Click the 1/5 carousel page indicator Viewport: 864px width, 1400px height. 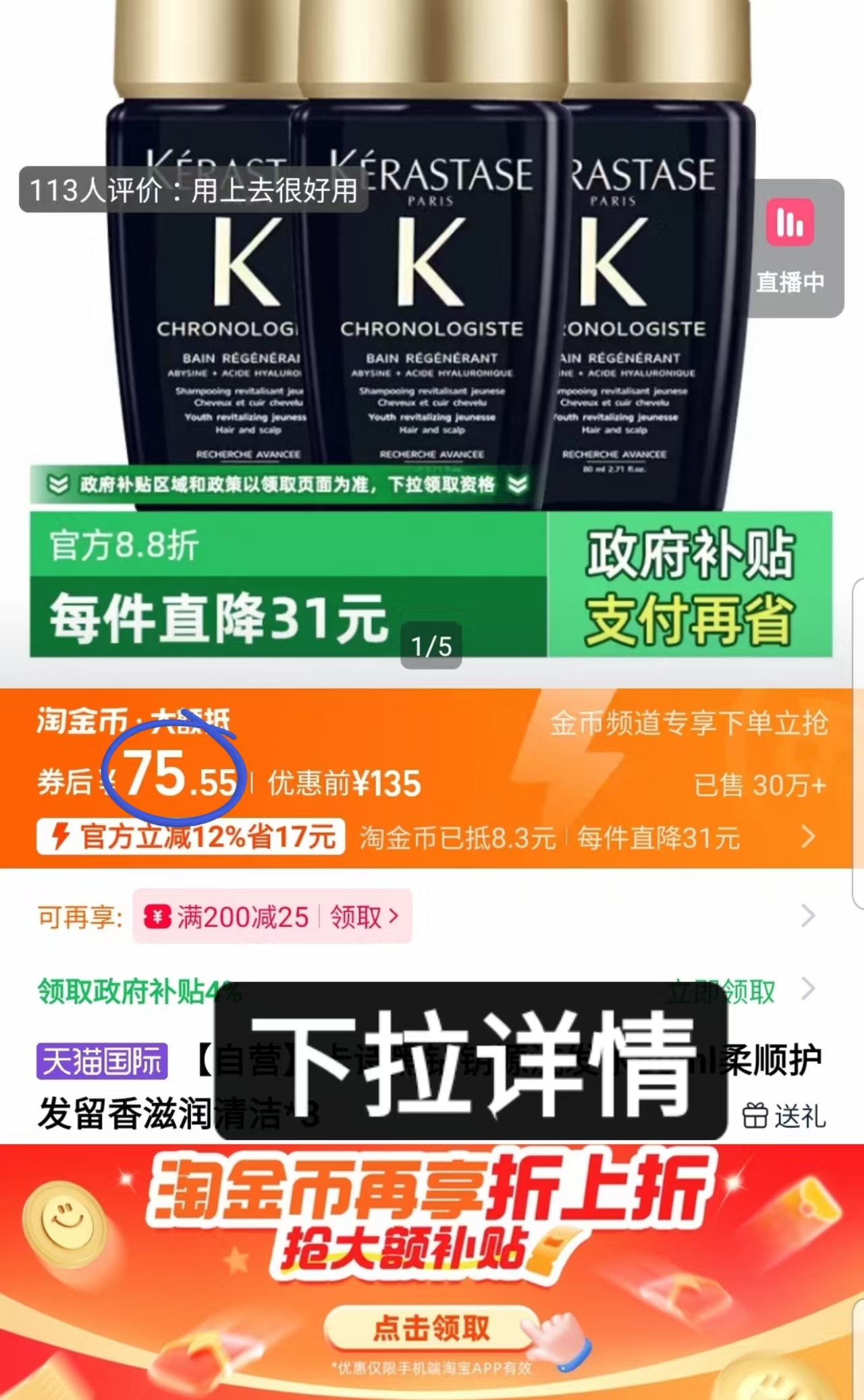[x=433, y=647]
